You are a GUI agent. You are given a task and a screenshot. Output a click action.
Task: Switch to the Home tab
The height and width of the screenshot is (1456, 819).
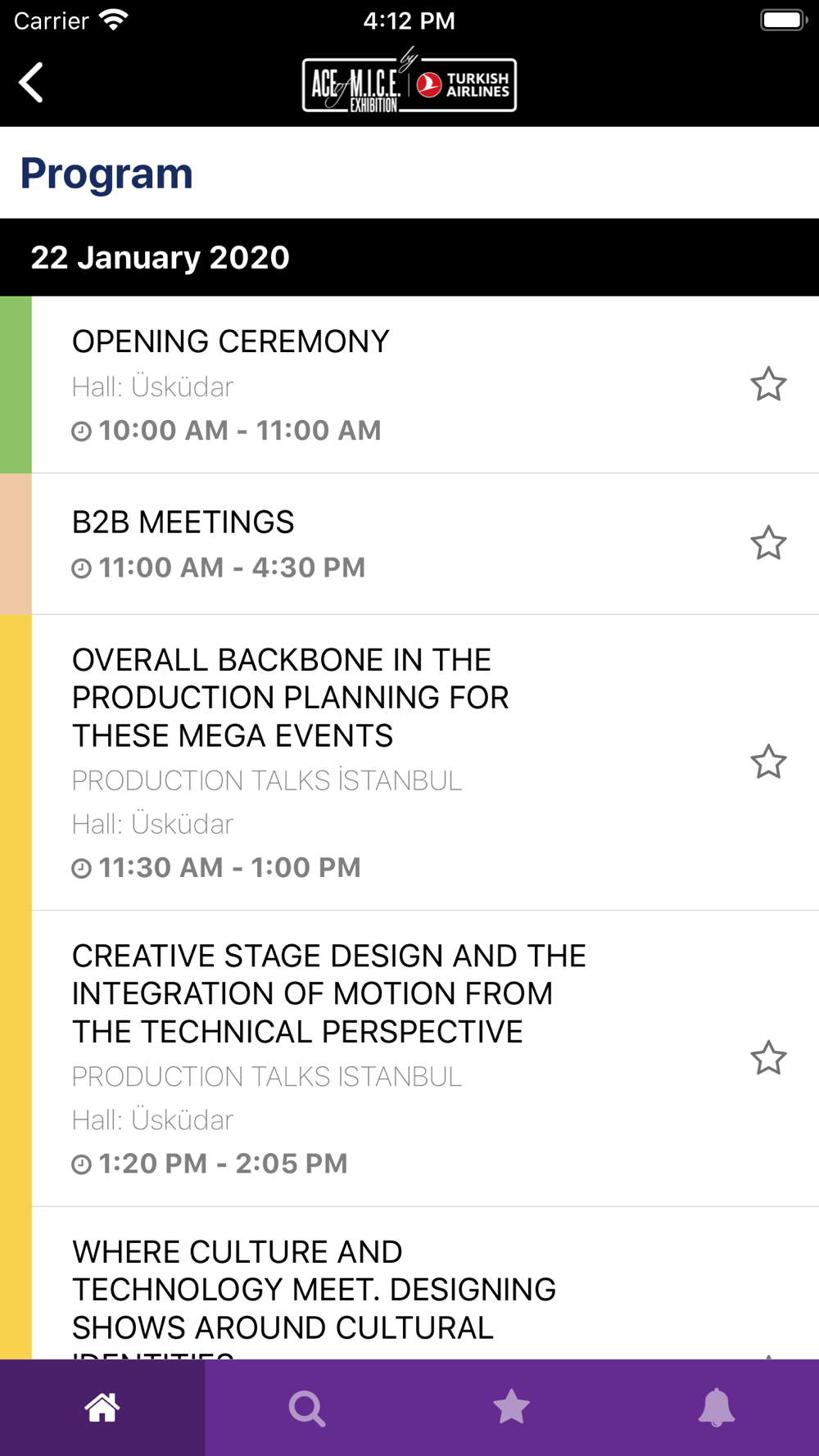[x=102, y=1408]
